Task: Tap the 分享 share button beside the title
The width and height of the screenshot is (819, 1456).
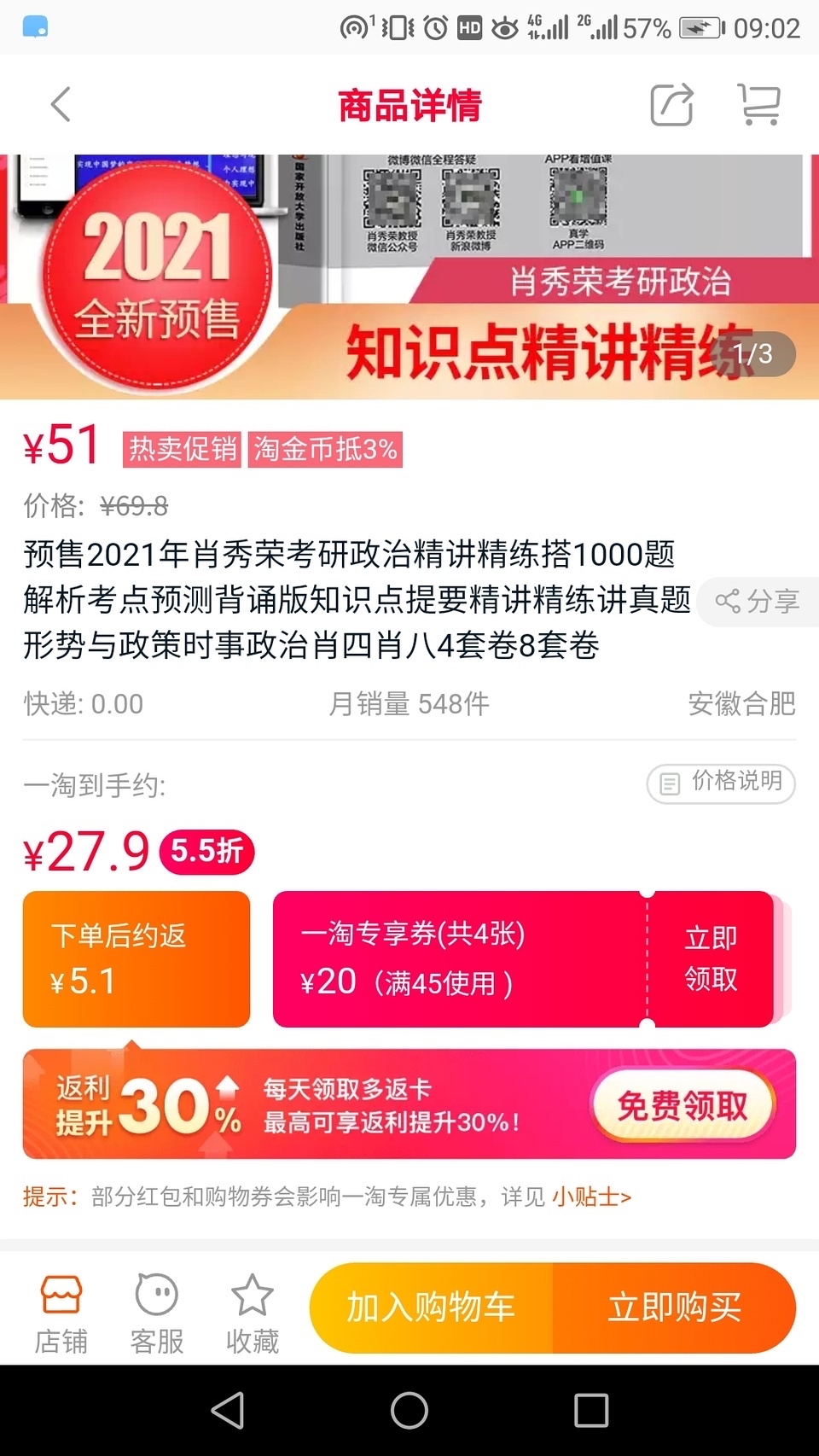Action: point(758,601)
